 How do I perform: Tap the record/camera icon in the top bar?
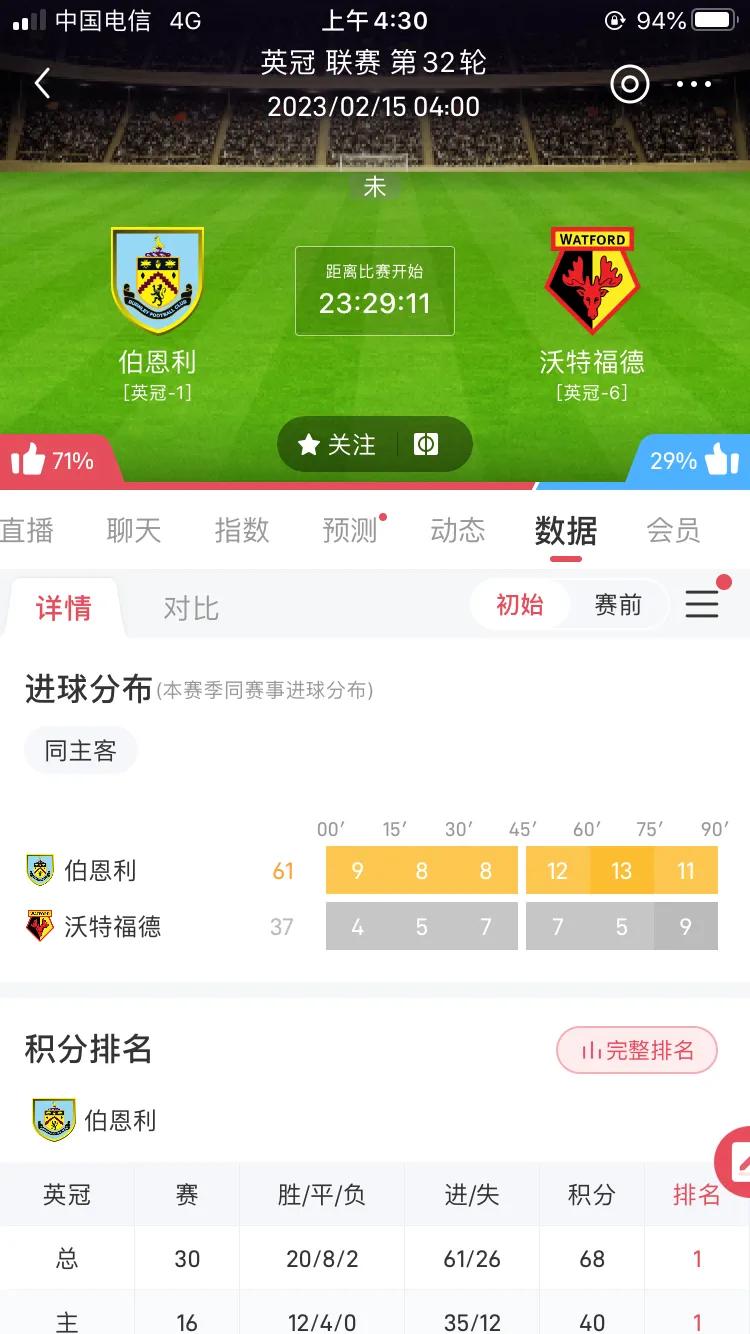click(x=628, y=84)
